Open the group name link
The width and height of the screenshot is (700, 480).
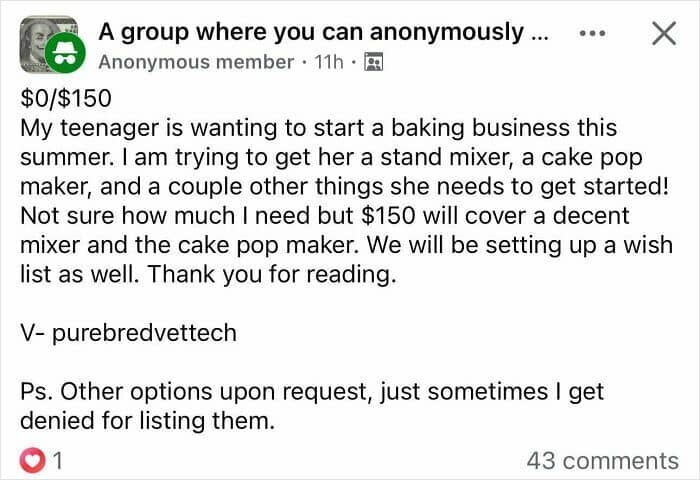point(323,32)
